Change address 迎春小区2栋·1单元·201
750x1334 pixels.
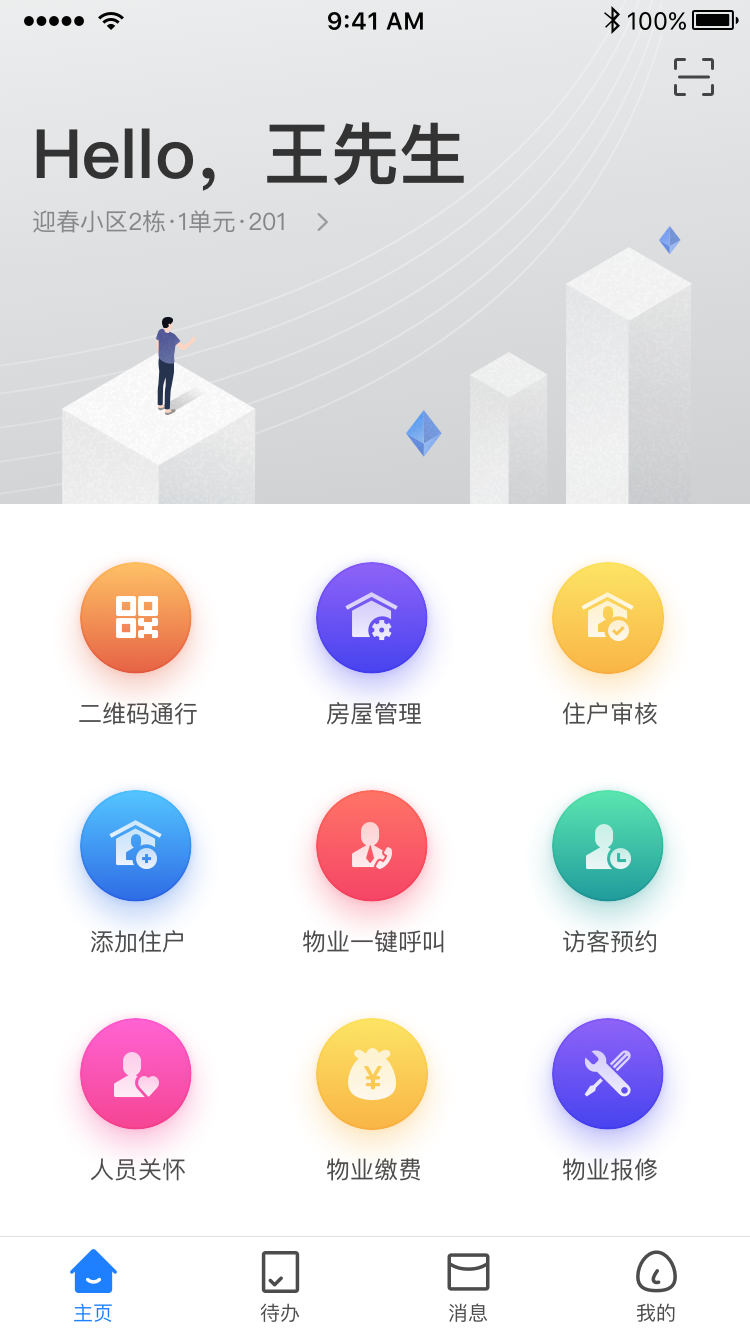pyautogui.click(x=180, y=222)
